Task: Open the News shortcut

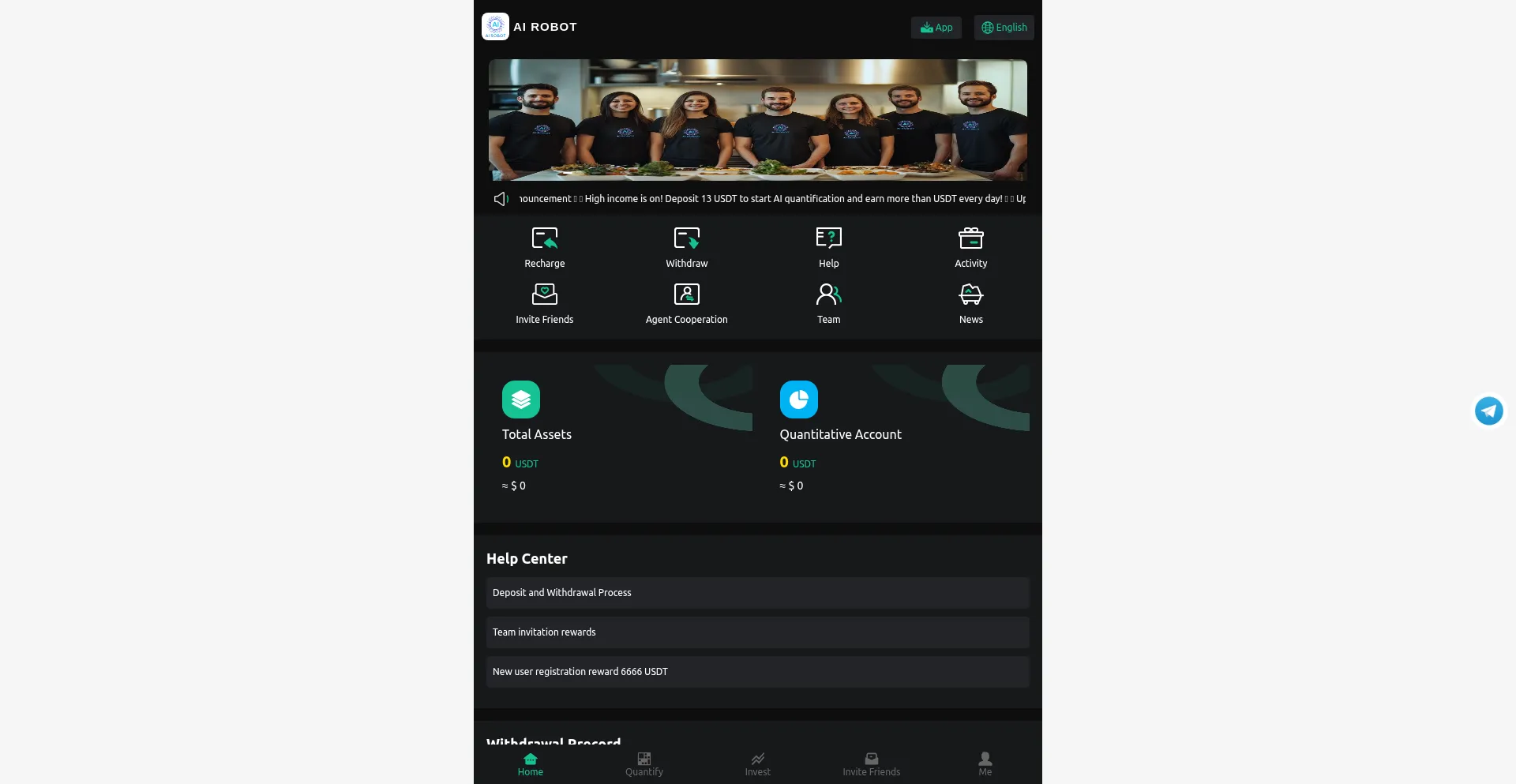Action: 970,303
